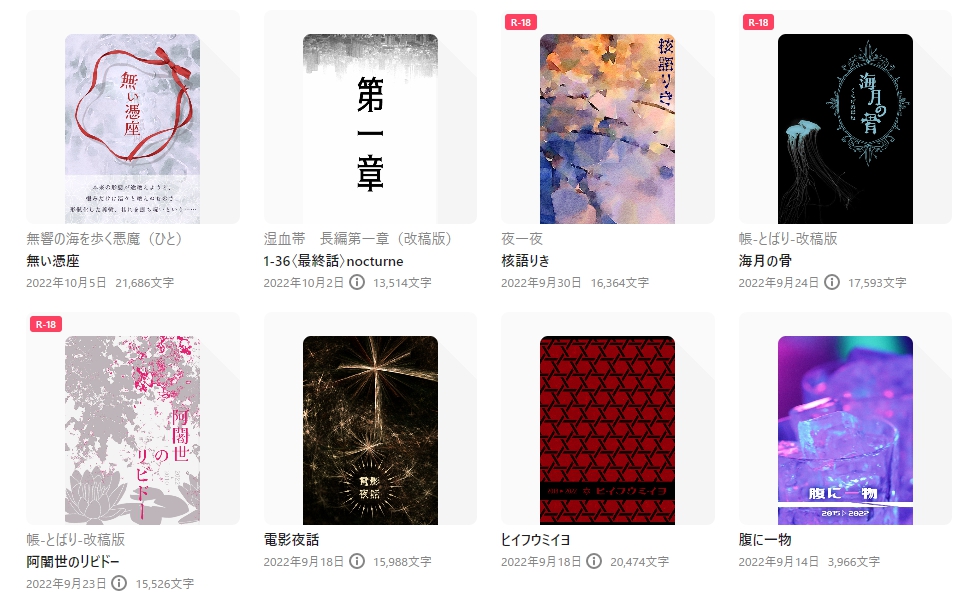Open the 海月の骨 novel cover
The height and width of the screenshot is (607, 966).
pos(845,128)
